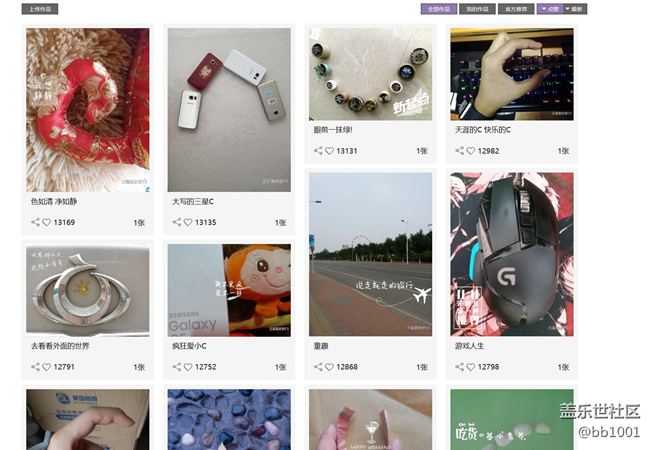Share the 天涯的C 快乐的C photo

coord(459,151)
